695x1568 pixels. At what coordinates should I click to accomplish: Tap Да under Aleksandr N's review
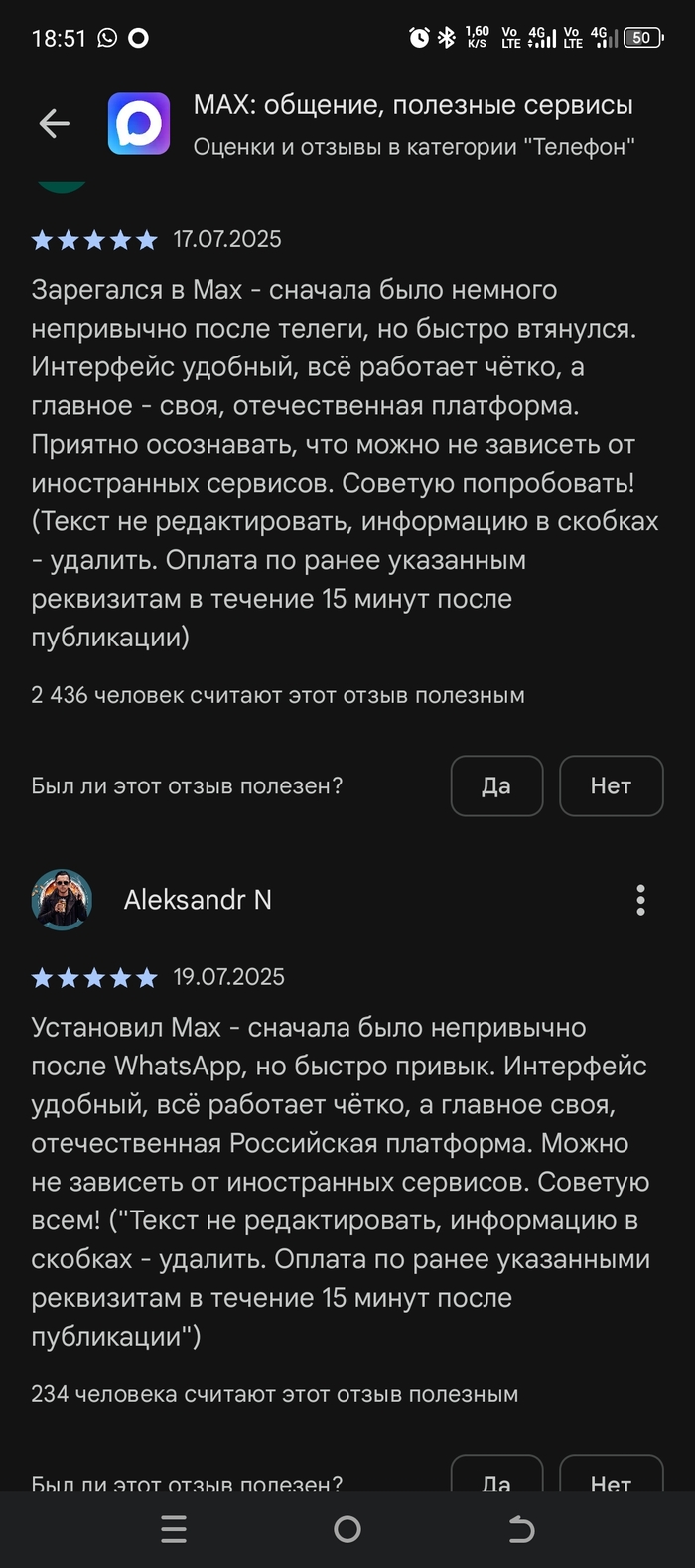496,1477
